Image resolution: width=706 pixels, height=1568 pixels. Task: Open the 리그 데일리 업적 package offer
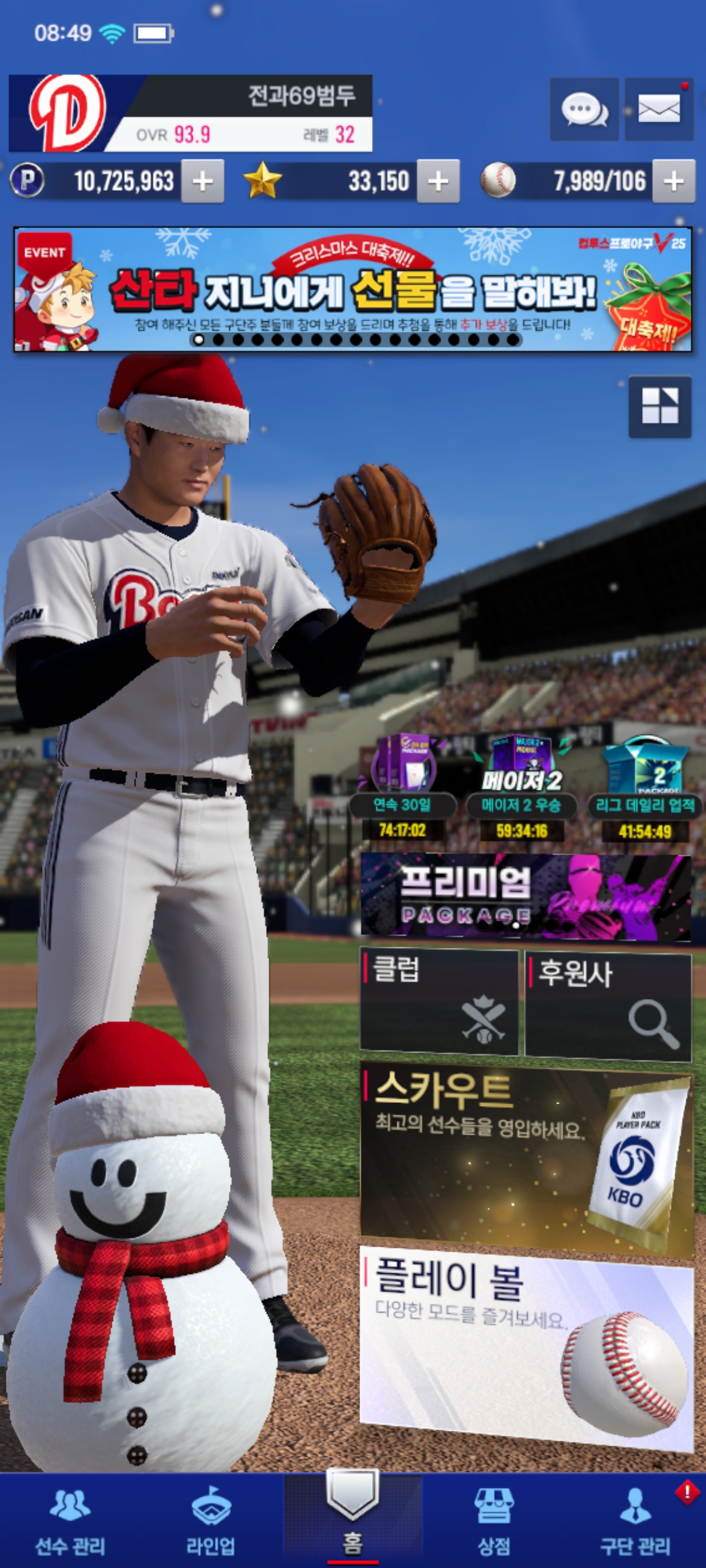(645, 787)
